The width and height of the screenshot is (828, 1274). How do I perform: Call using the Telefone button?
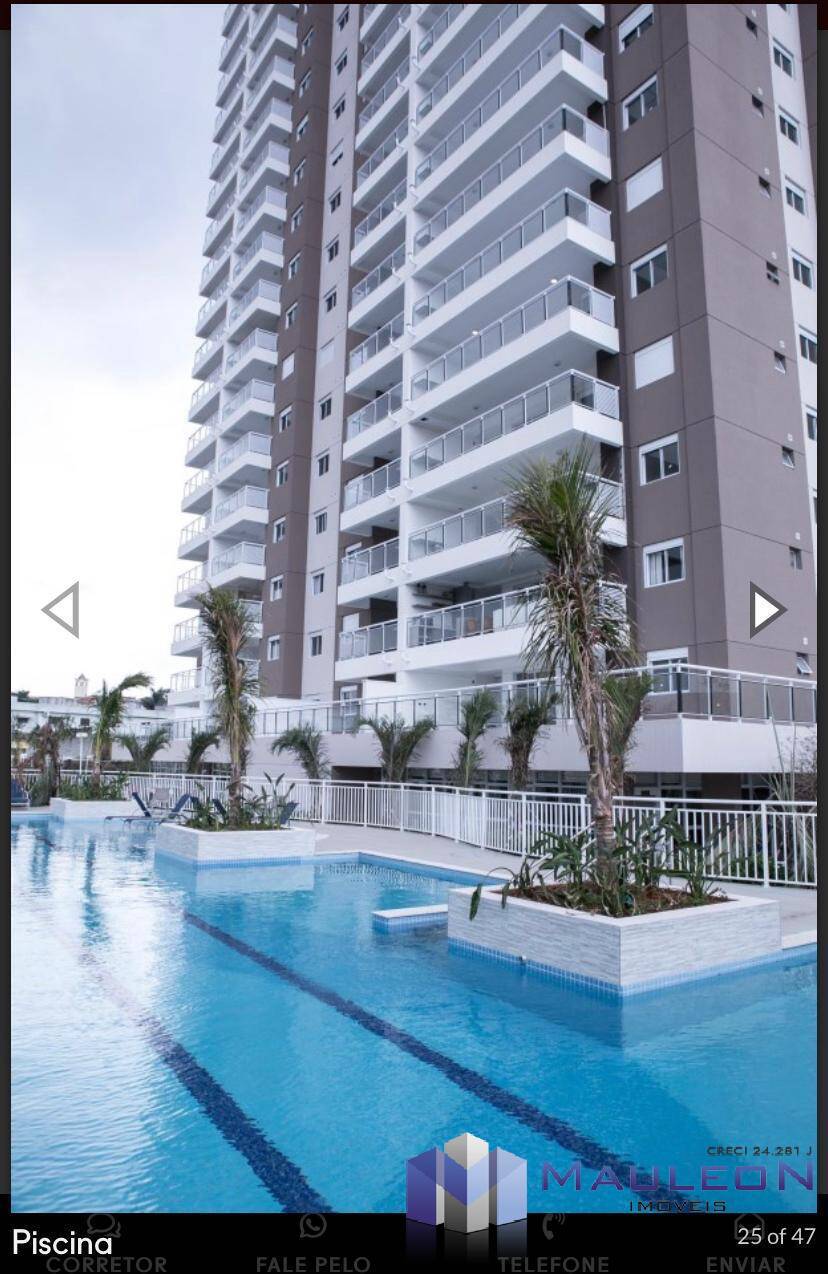click(553, 1245)
